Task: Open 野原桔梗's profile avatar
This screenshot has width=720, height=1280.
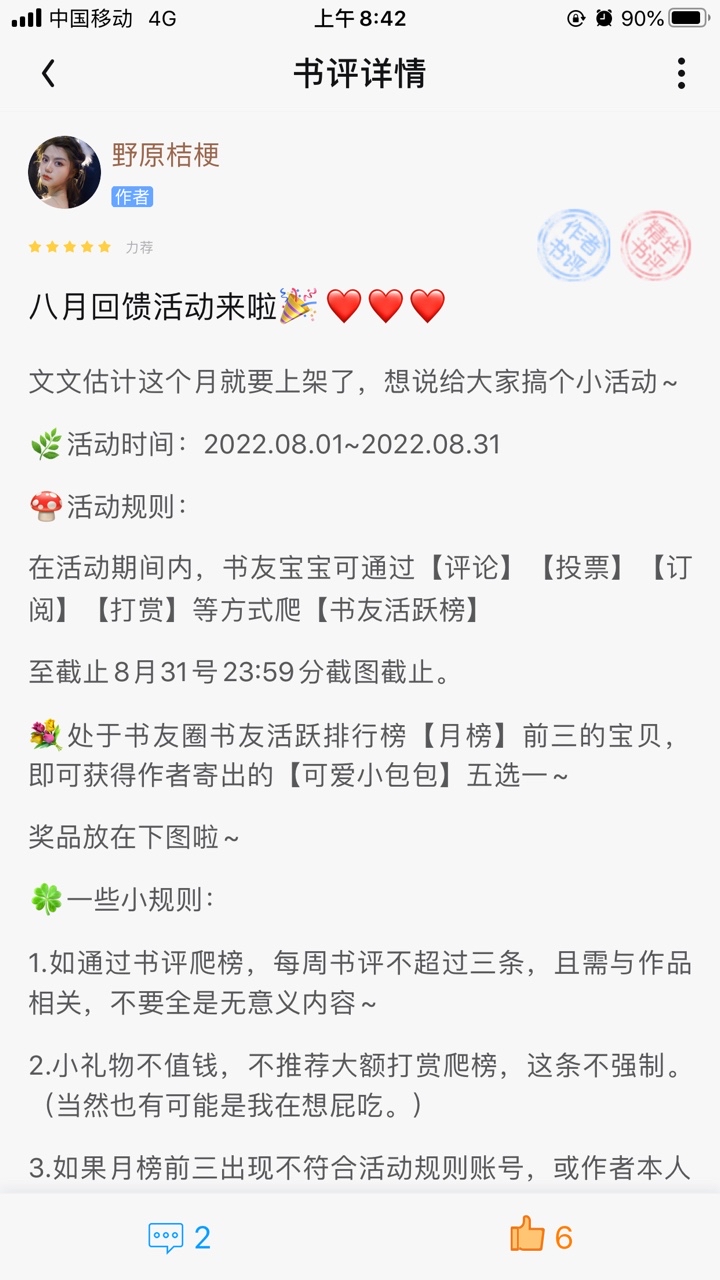Action: (x=64, y=172)
